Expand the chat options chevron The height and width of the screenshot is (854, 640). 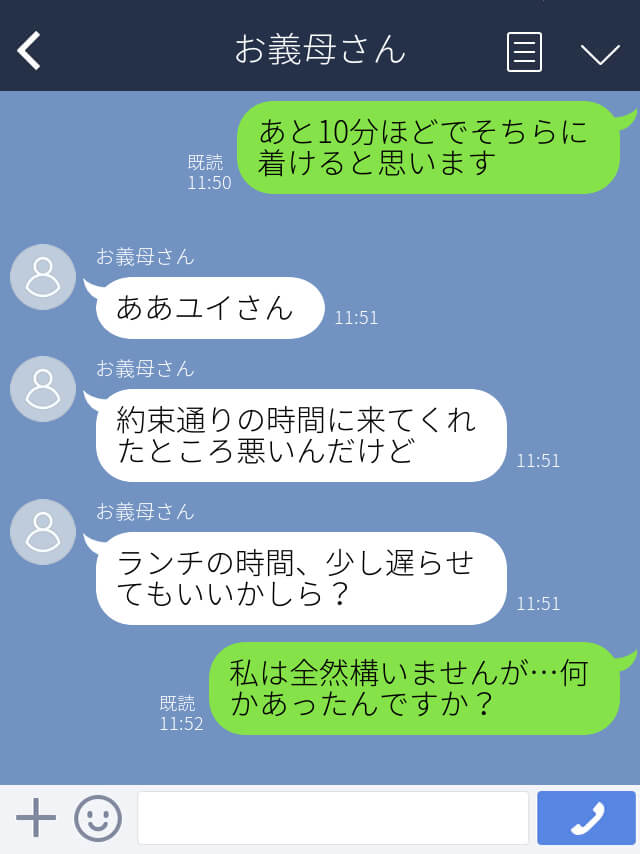point(600,53)
